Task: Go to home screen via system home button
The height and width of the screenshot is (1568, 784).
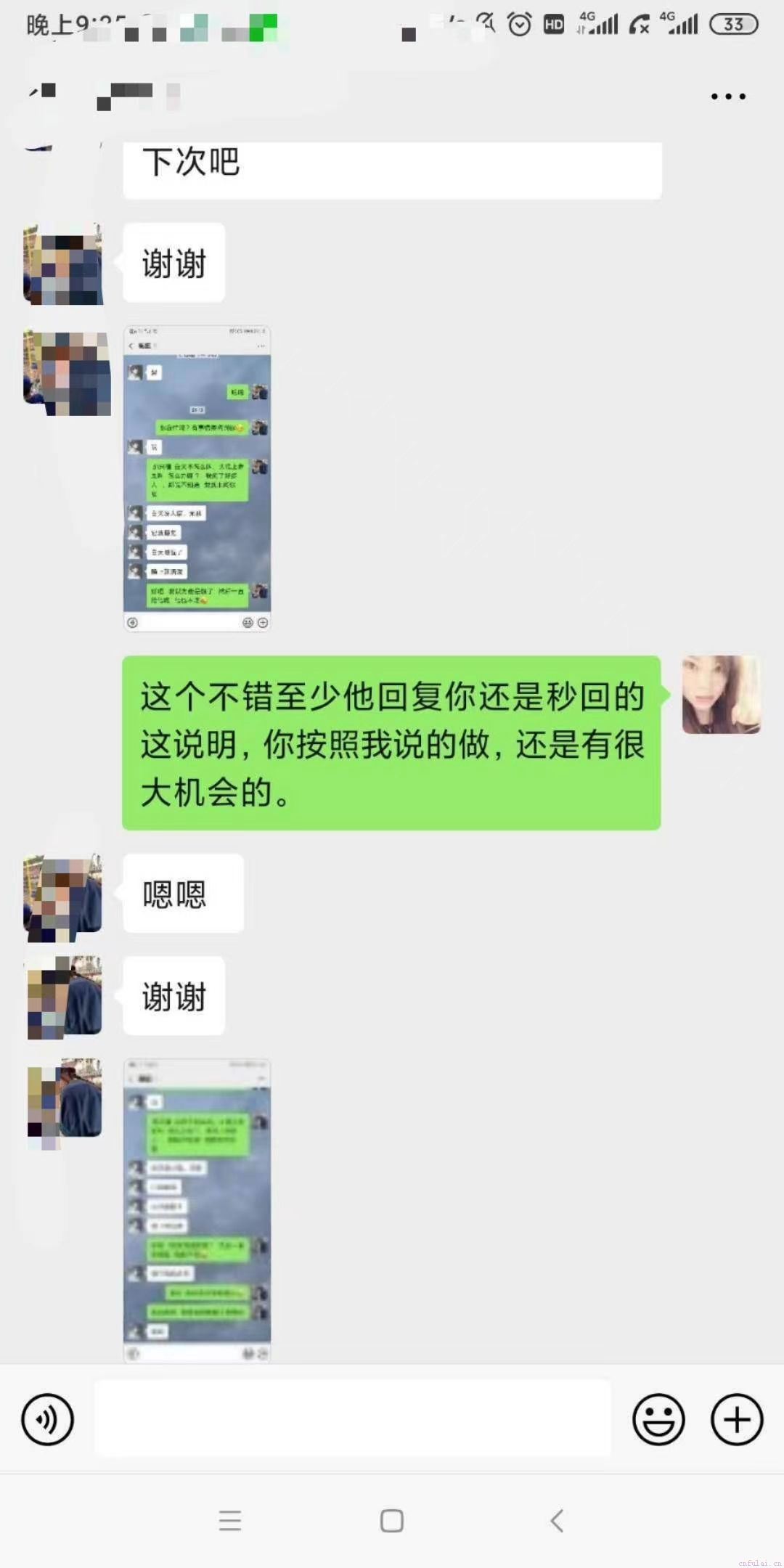Action: coord(392,1520)
